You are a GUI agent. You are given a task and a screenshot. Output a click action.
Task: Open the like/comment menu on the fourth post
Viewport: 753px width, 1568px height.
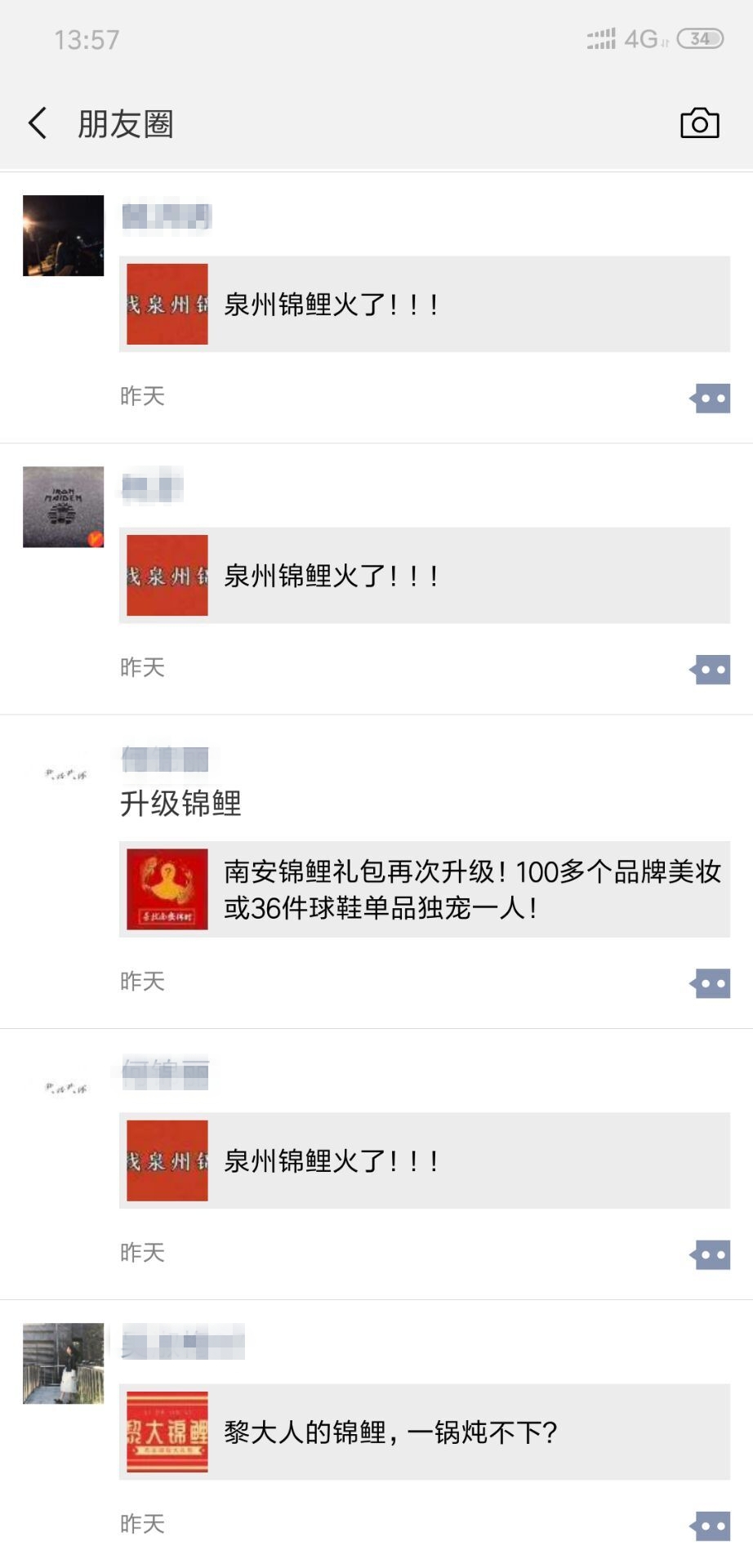click(x=709, y=1254)
